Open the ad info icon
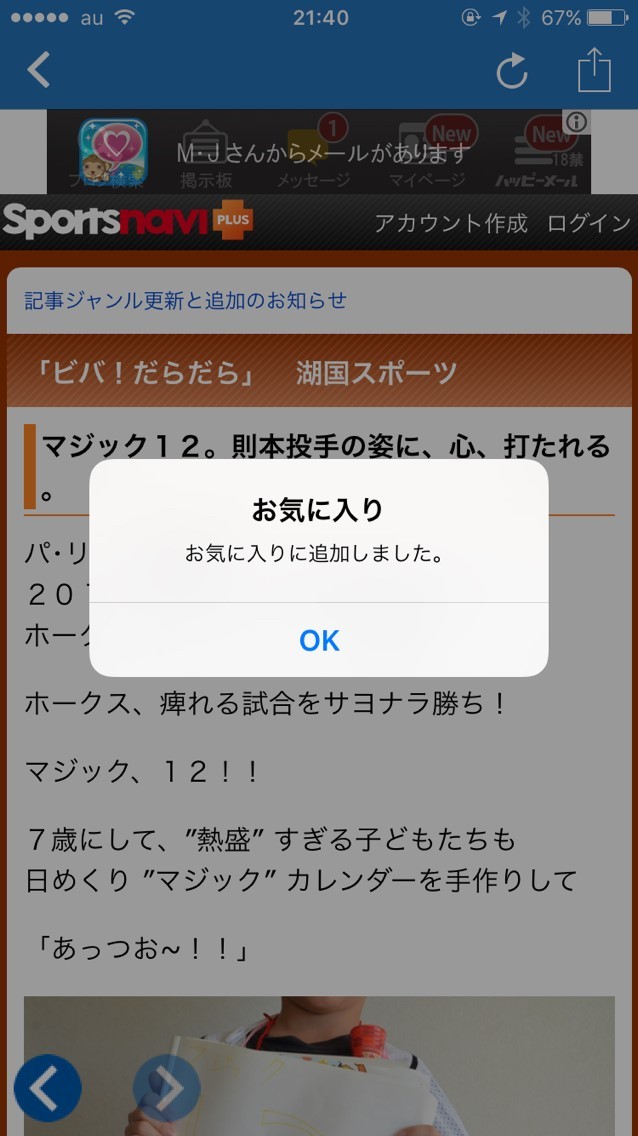 click(x=576, y=123)
